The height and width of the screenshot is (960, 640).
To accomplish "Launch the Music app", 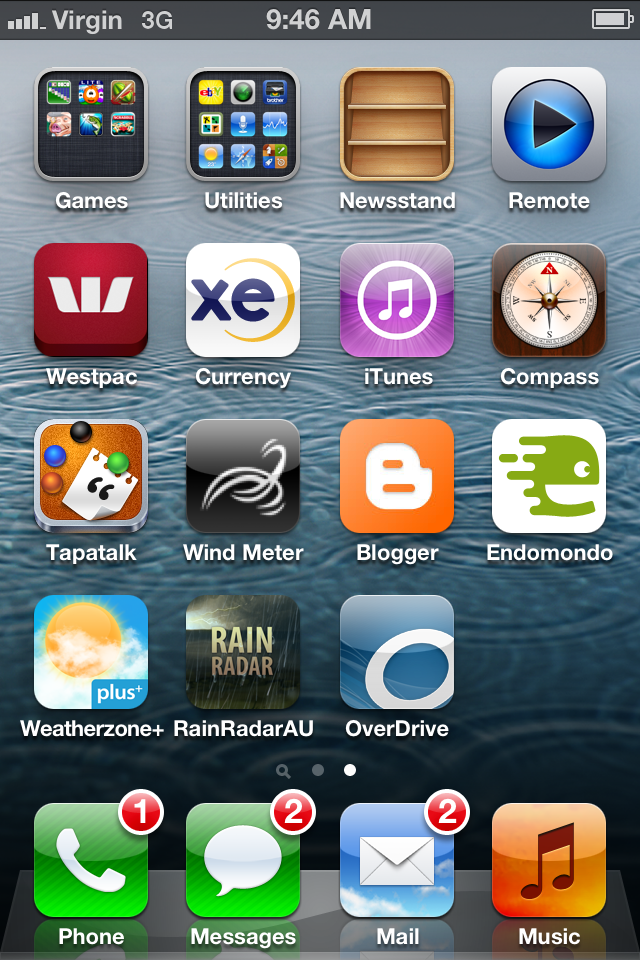I will [x=549, y=860].
